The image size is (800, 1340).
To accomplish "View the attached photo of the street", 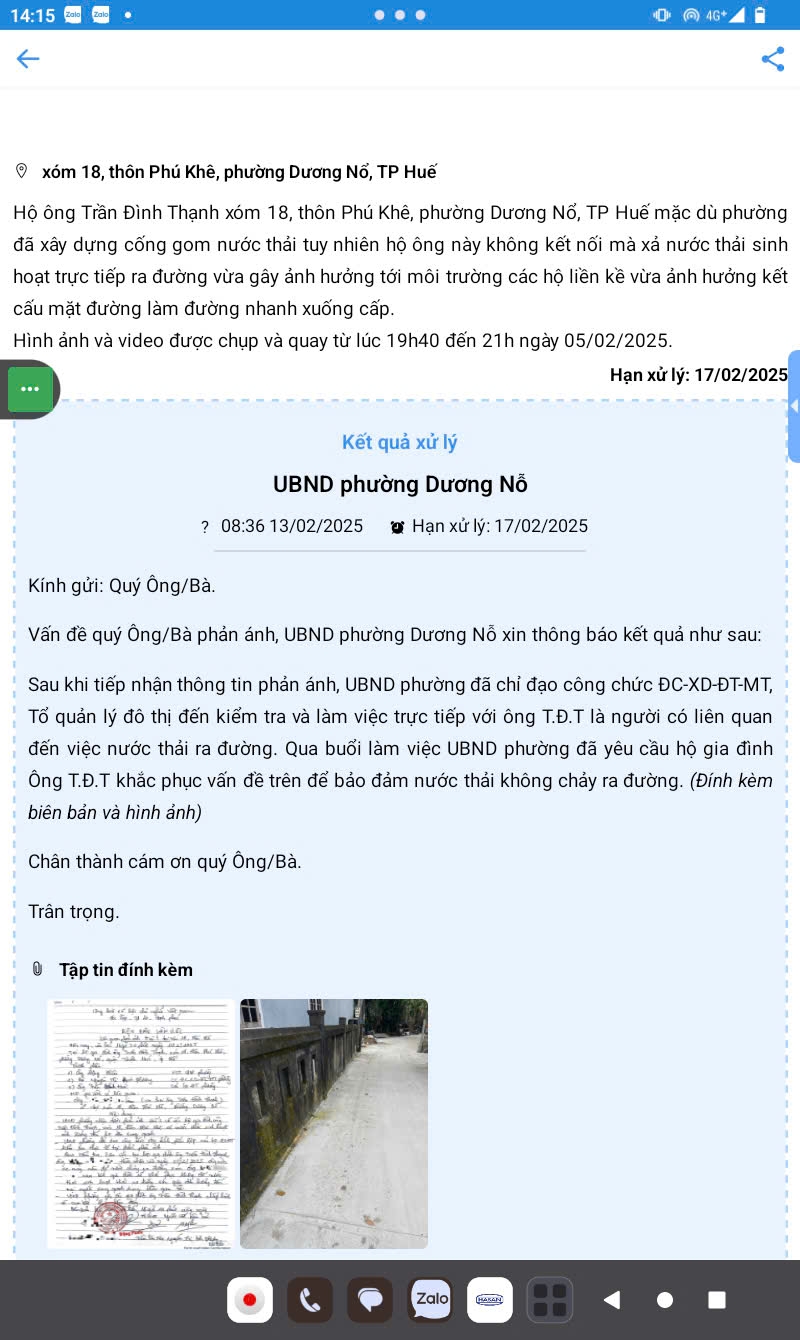I will pyautogui.click(x=334, y=1123).
